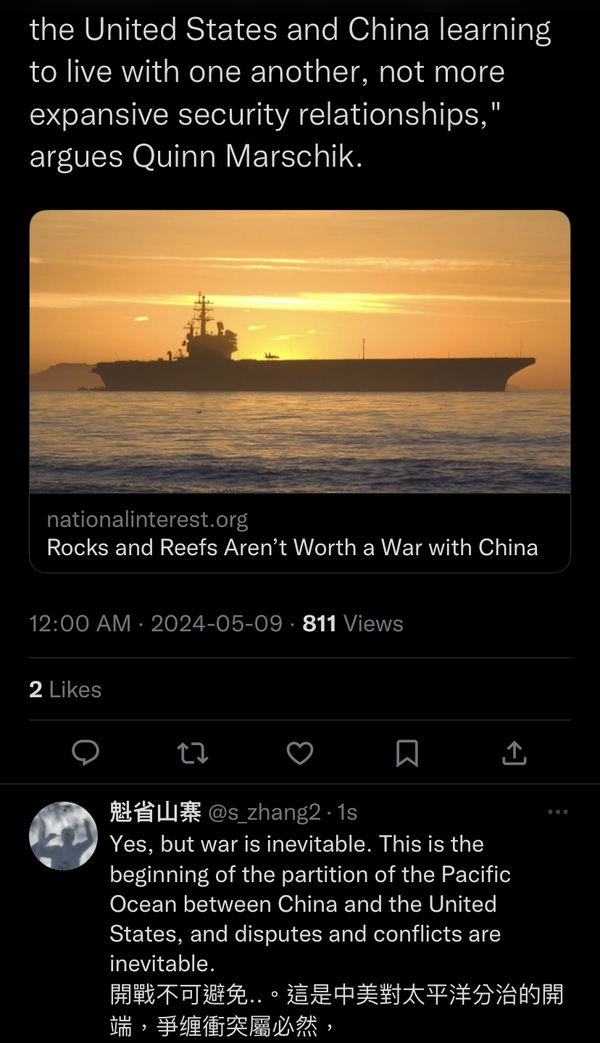600x1043 pixels.
Task: Open @s_zhang2's profile picture
Action: (x=63, y=835)
